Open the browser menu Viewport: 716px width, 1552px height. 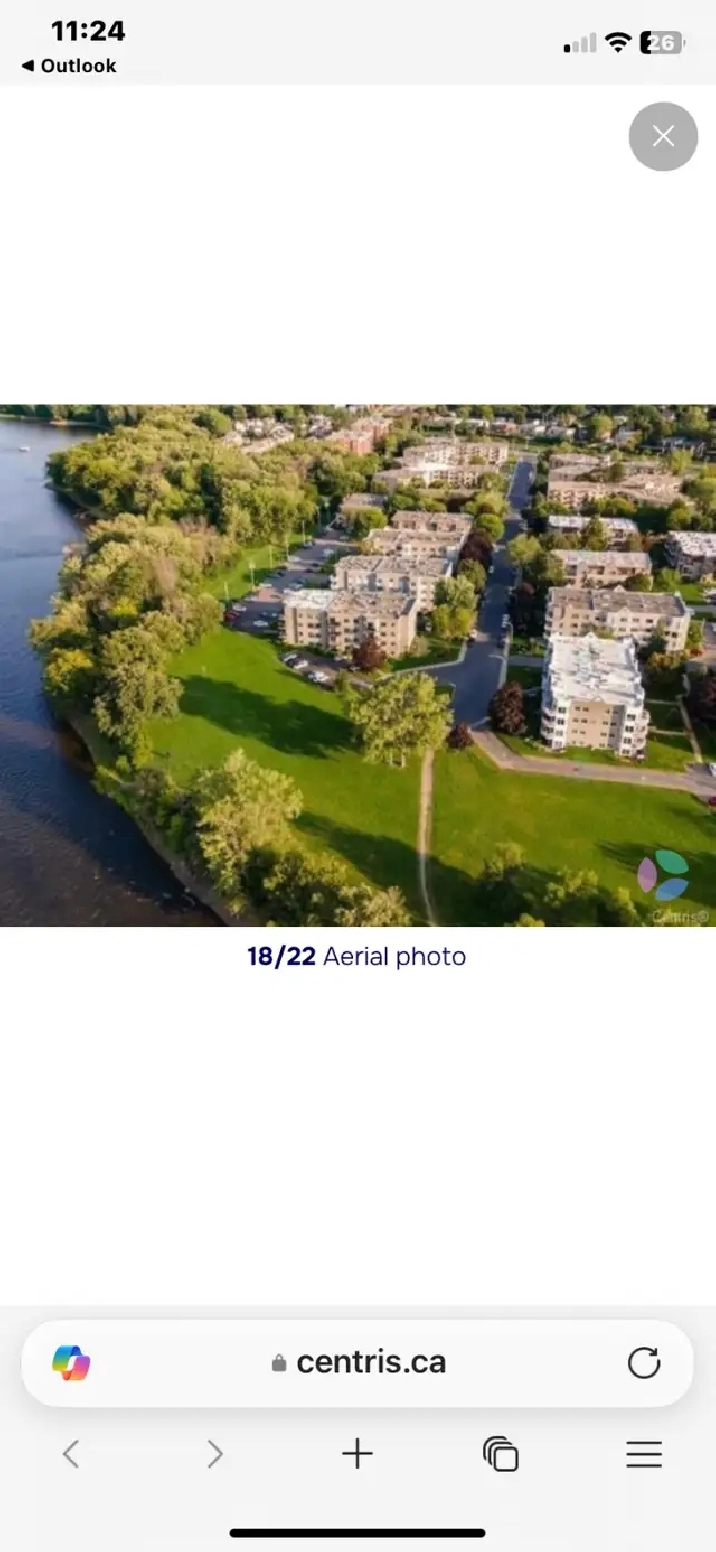coord(644,1454)
